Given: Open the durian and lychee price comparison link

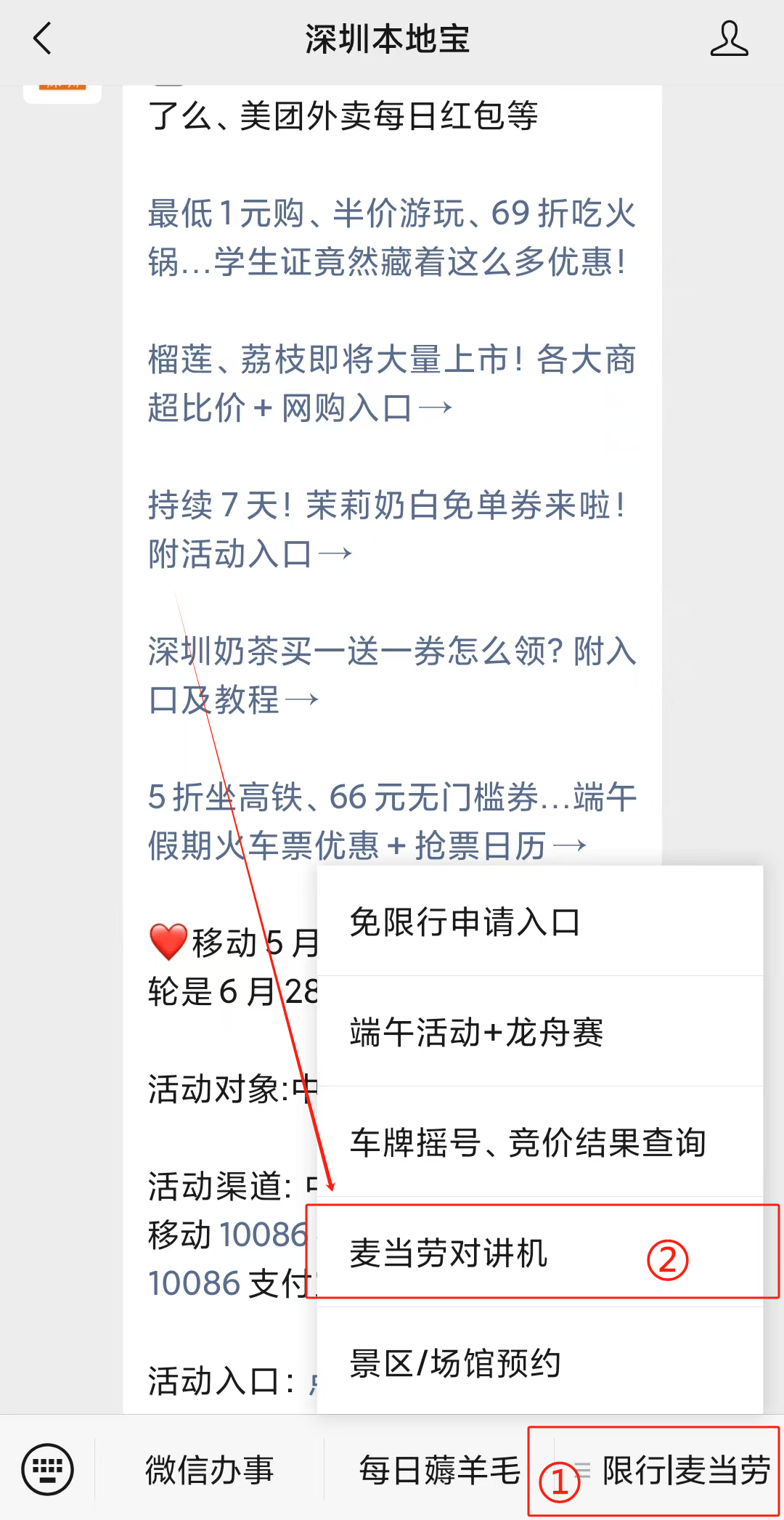Looking at the screenshot, I should [392, 383].
